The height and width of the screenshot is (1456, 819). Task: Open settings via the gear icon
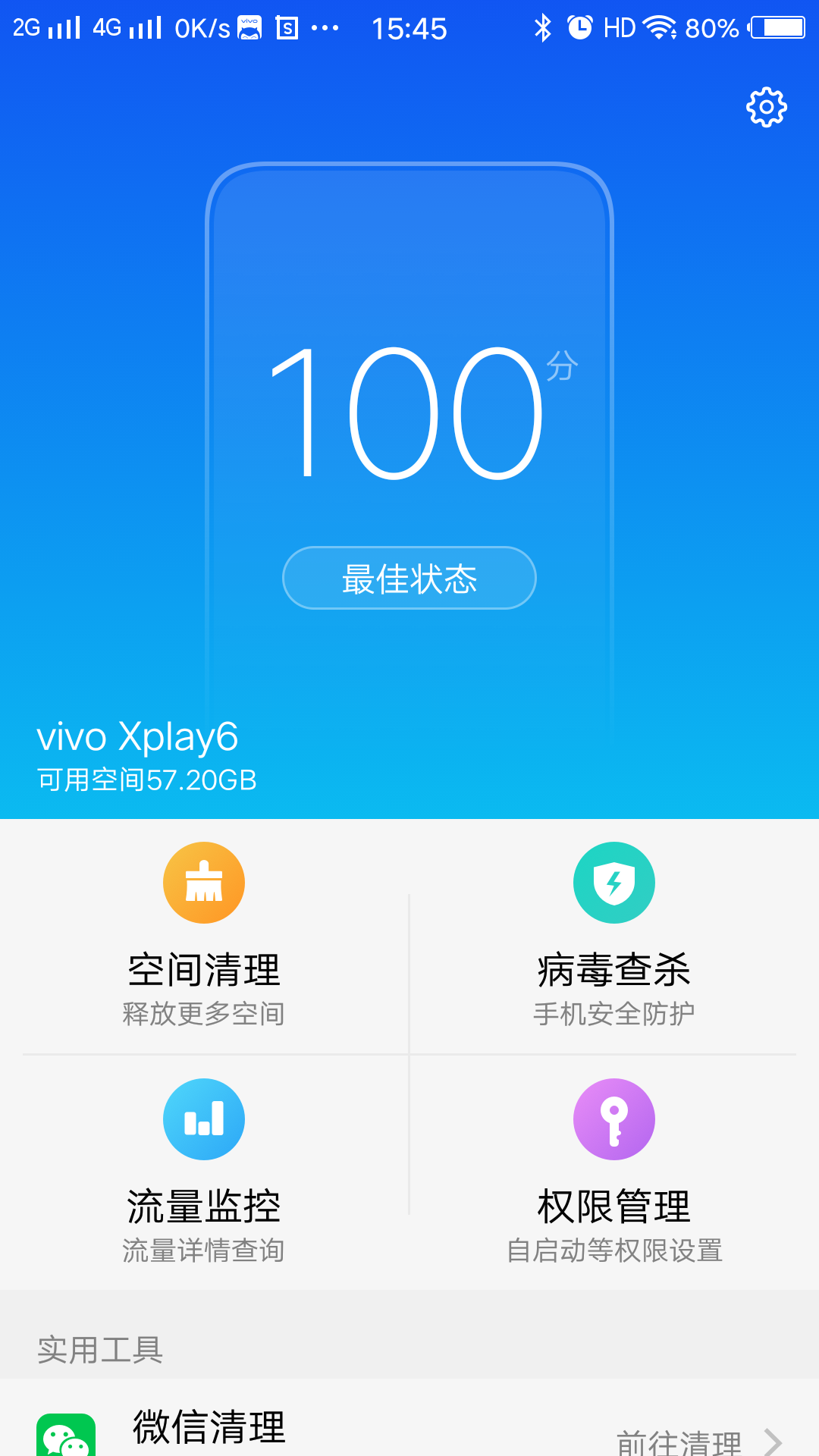pos(767,107)
